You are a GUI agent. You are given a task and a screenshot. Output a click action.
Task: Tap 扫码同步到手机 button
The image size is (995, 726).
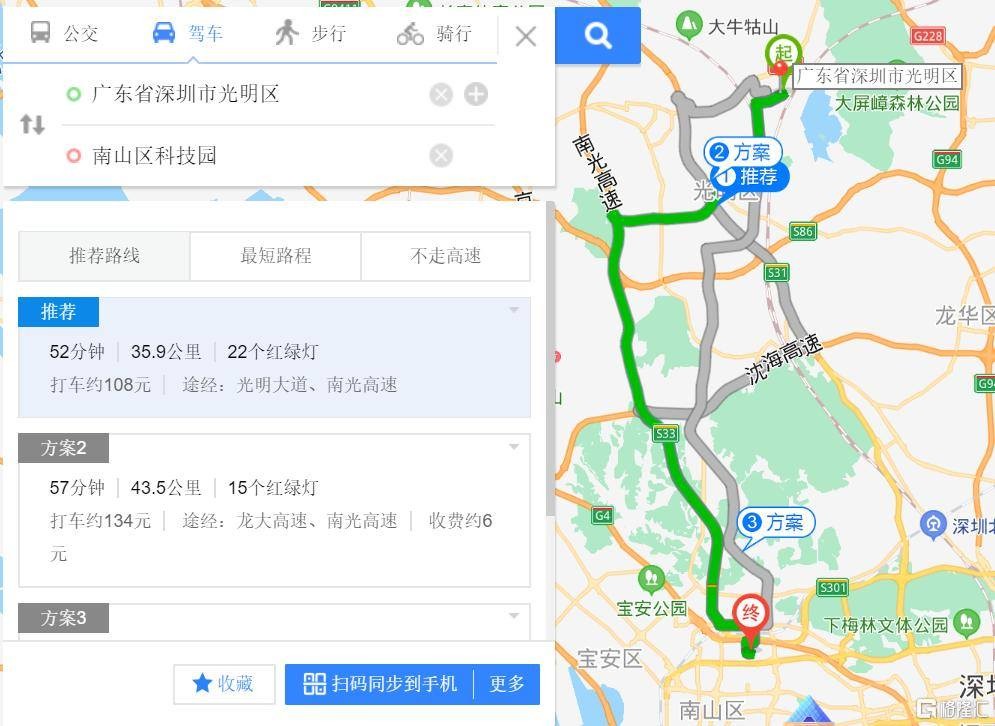tap(380, 684)
